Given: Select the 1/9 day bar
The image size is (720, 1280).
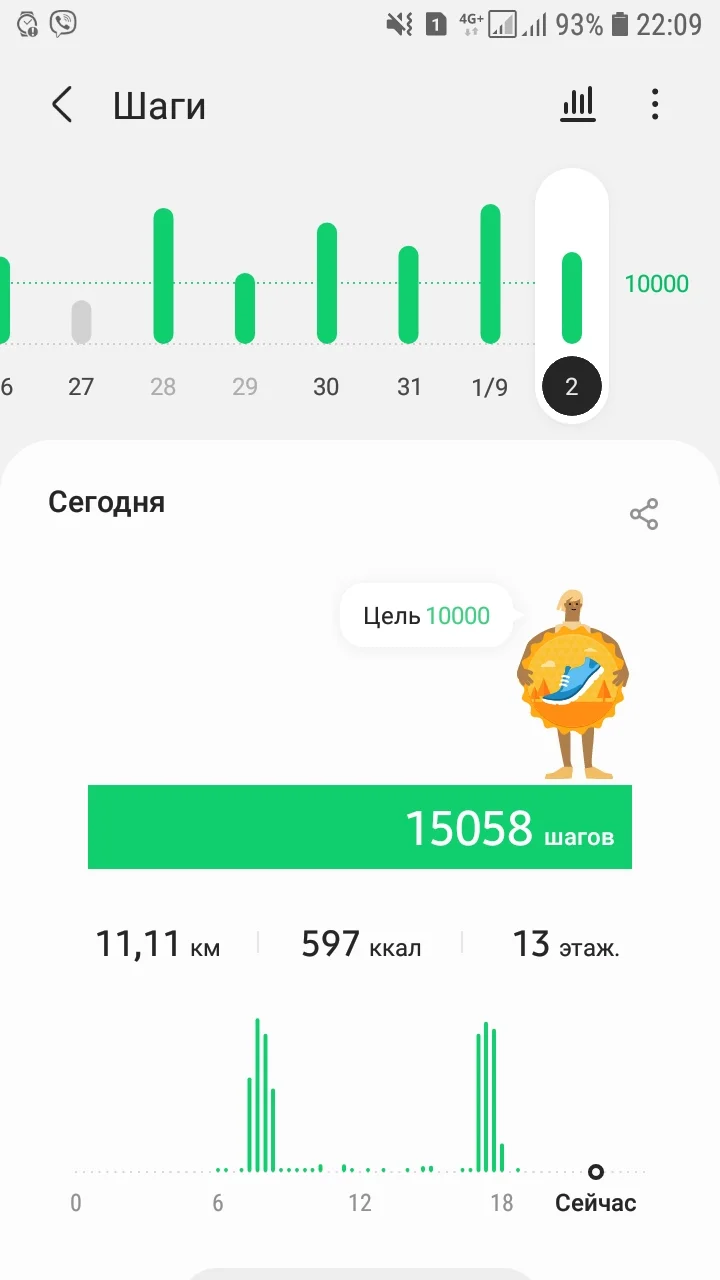Looking at the screenshot, I should coord(490,274).
